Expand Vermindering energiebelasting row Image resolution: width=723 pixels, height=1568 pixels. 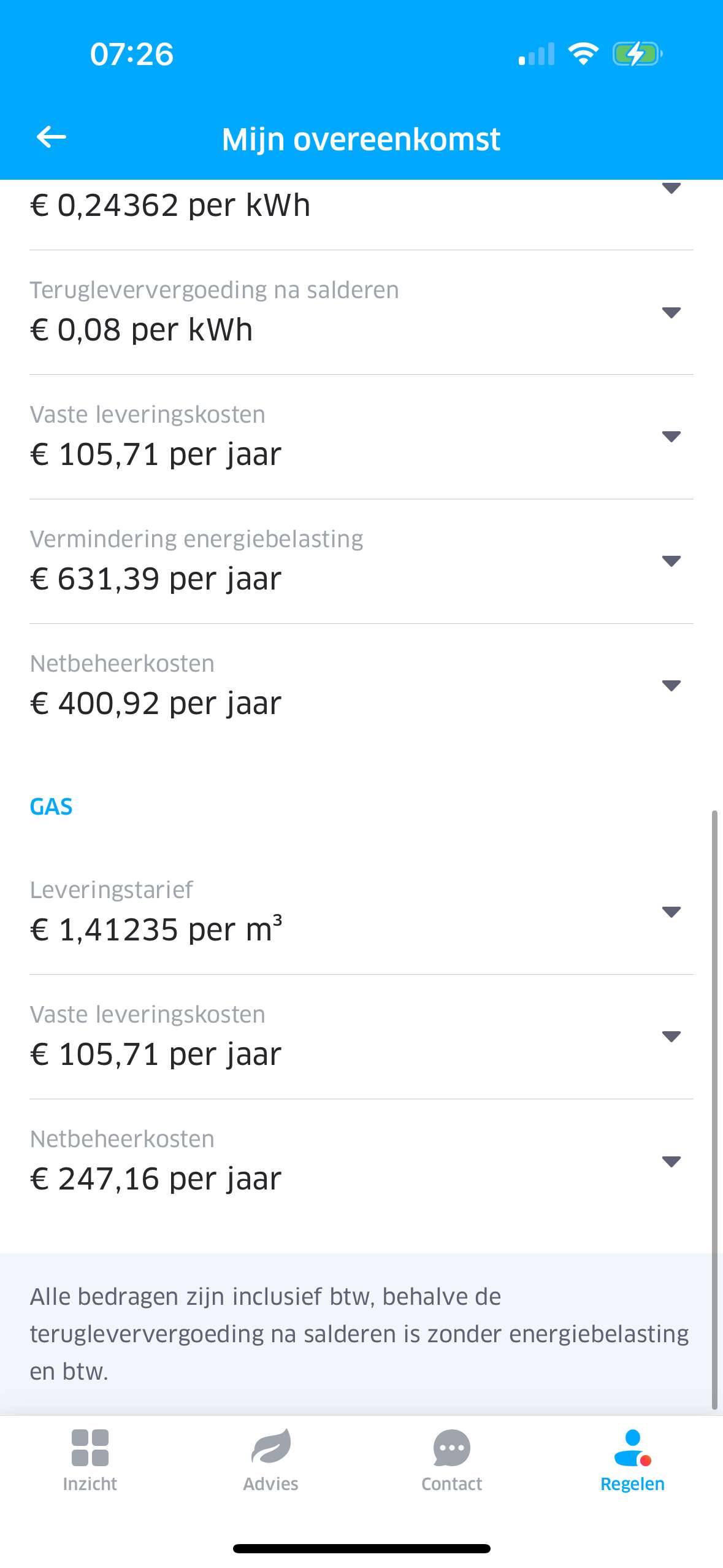(361, 561)
